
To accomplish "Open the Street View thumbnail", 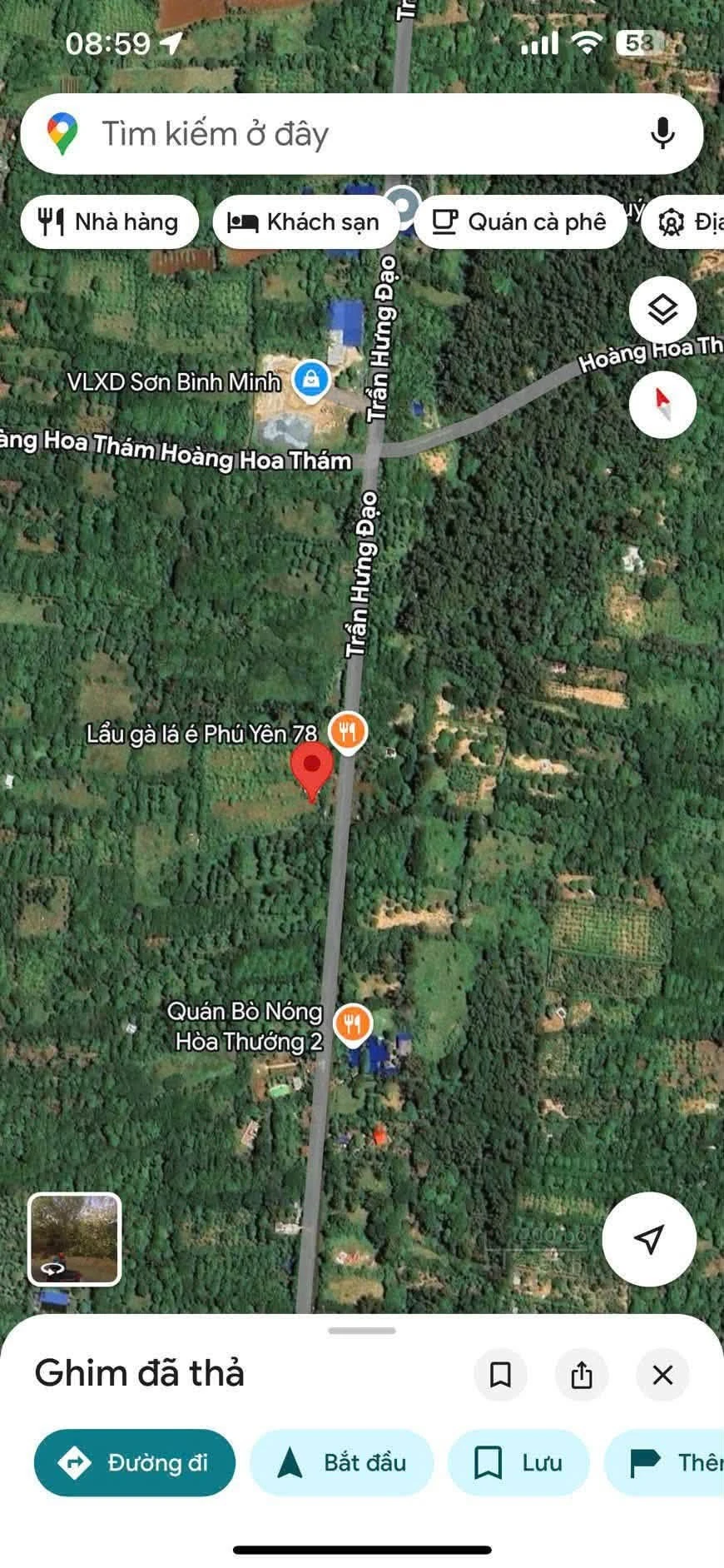I will [x=75, y=1239].
